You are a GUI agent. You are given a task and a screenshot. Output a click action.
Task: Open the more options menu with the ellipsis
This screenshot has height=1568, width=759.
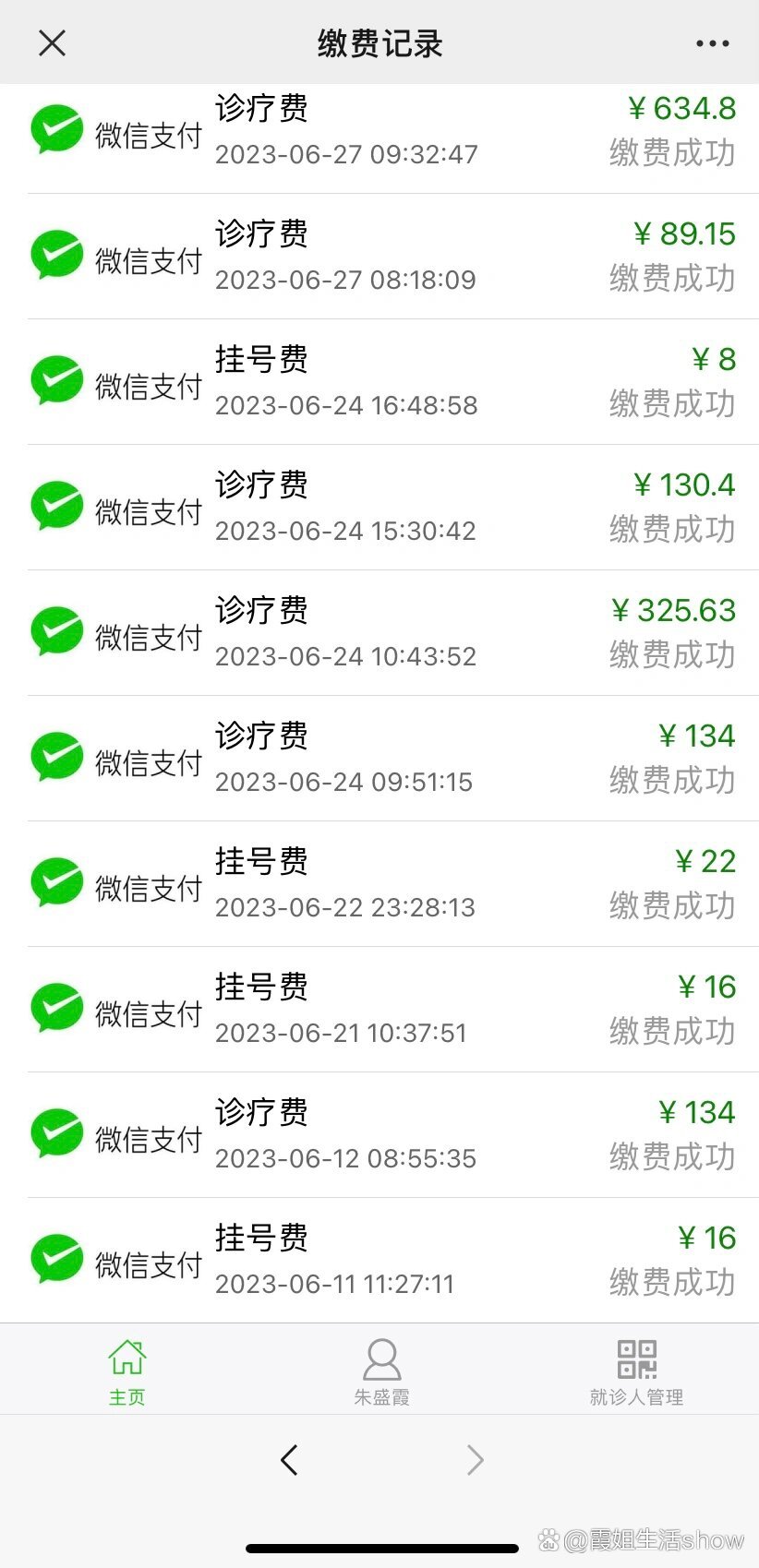(711, 43)
